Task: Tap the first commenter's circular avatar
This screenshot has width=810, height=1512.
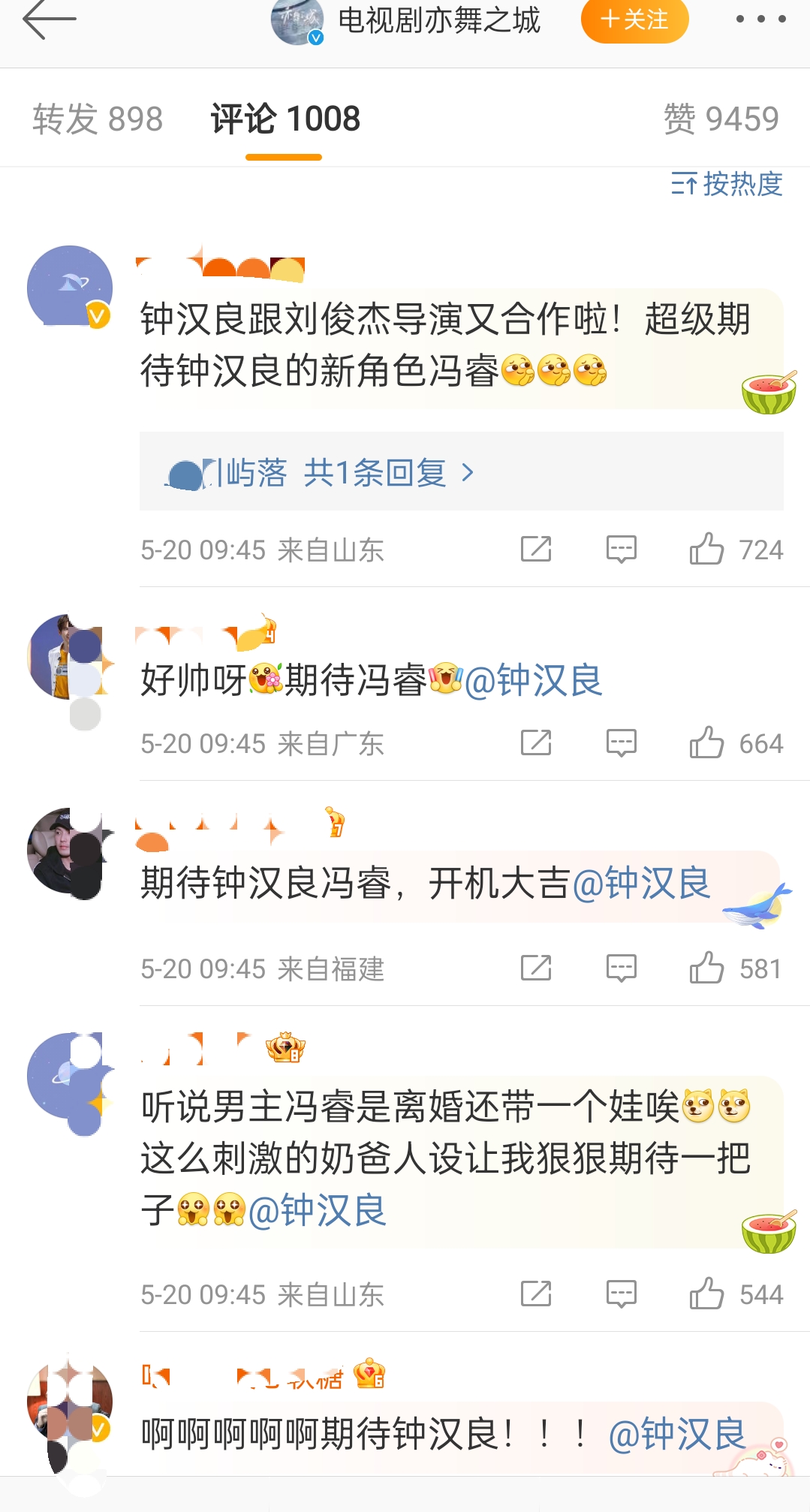Action: click(71, 287)
